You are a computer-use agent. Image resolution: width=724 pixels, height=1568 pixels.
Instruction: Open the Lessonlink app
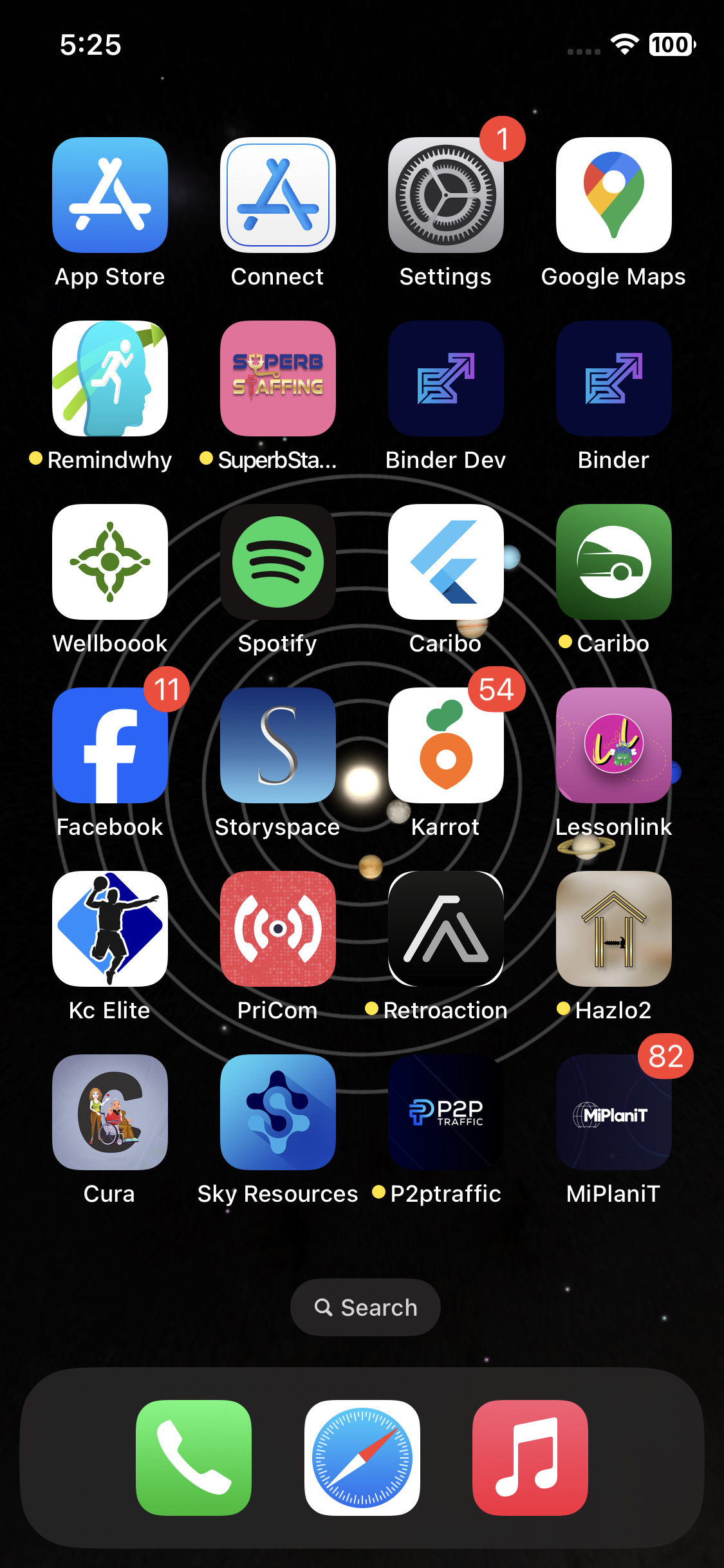pyautogui.click(x=614, y=745)
